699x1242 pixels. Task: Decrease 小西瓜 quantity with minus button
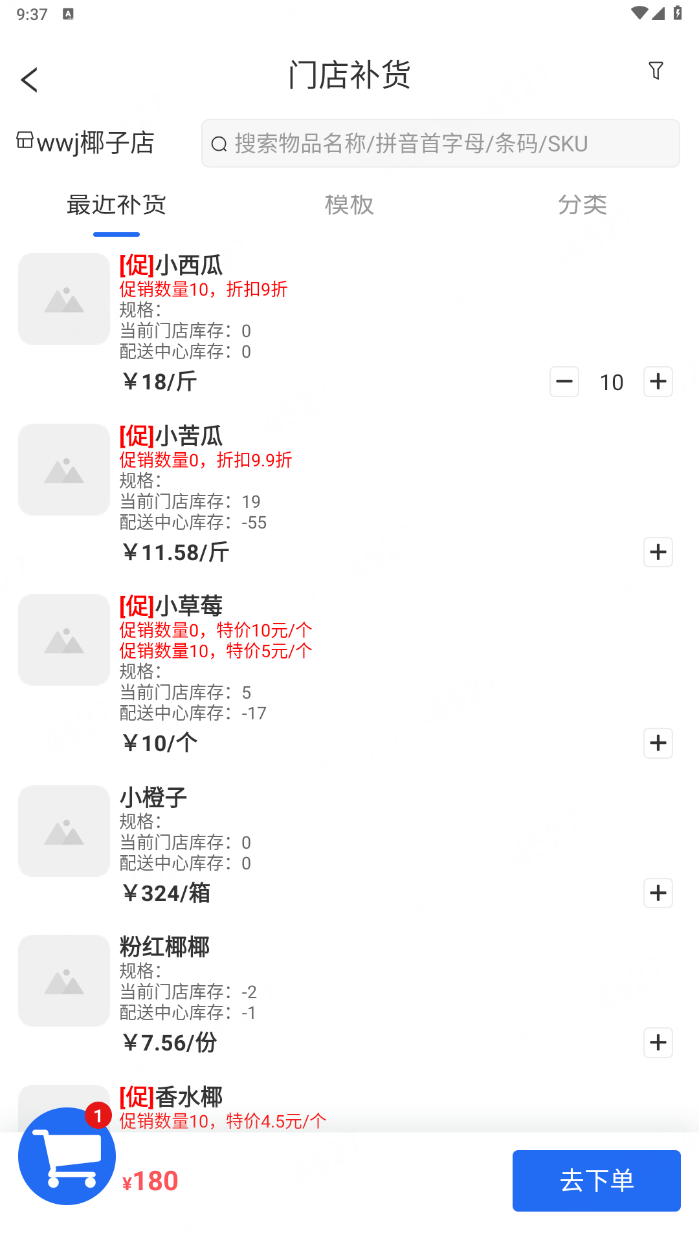(564, 381)
